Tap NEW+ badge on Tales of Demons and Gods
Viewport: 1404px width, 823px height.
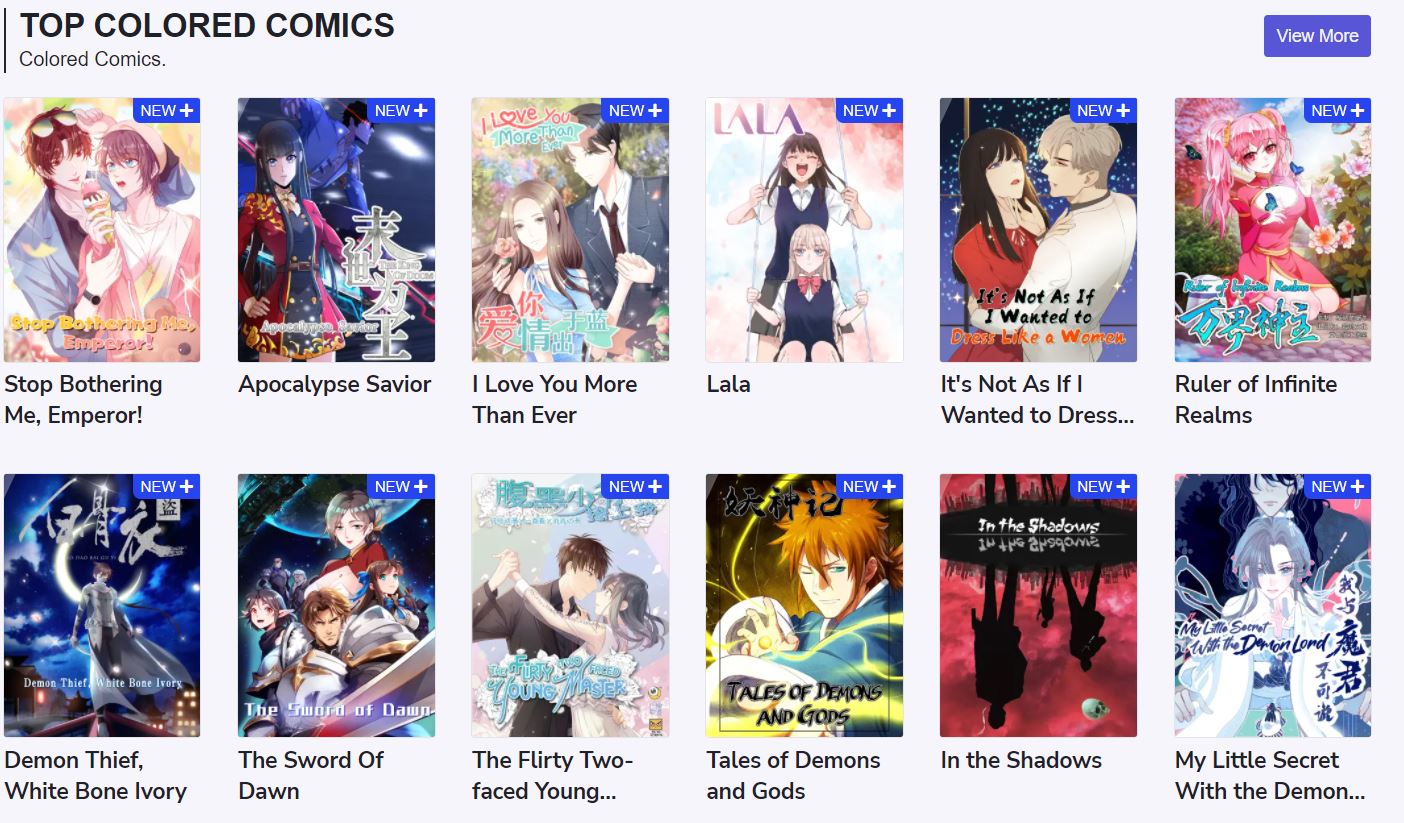tap(869, 487)
